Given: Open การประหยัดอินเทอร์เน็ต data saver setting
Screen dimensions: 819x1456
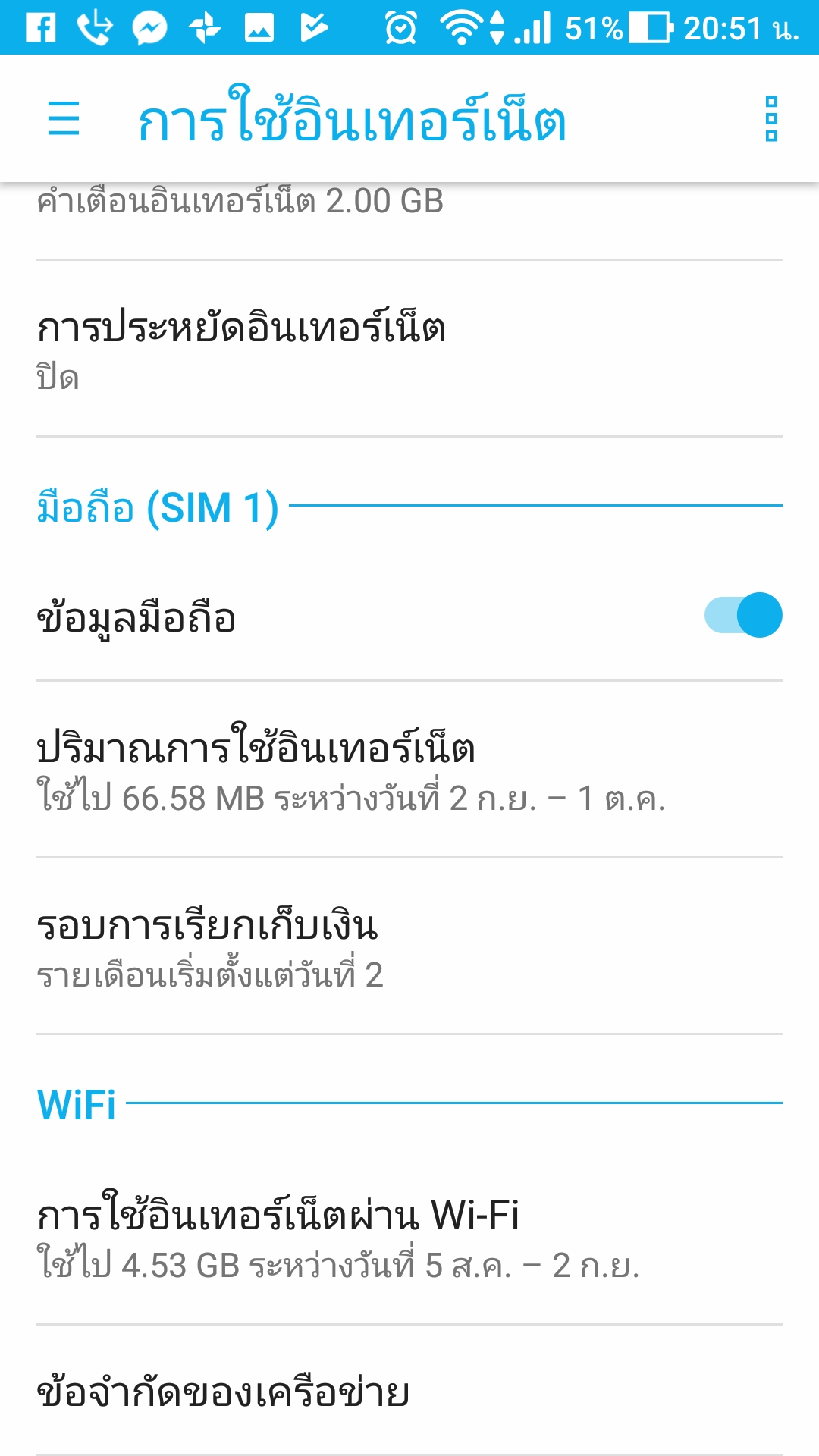Looking at the screenshot, I should pyautogui.click(x=409, y=349).
